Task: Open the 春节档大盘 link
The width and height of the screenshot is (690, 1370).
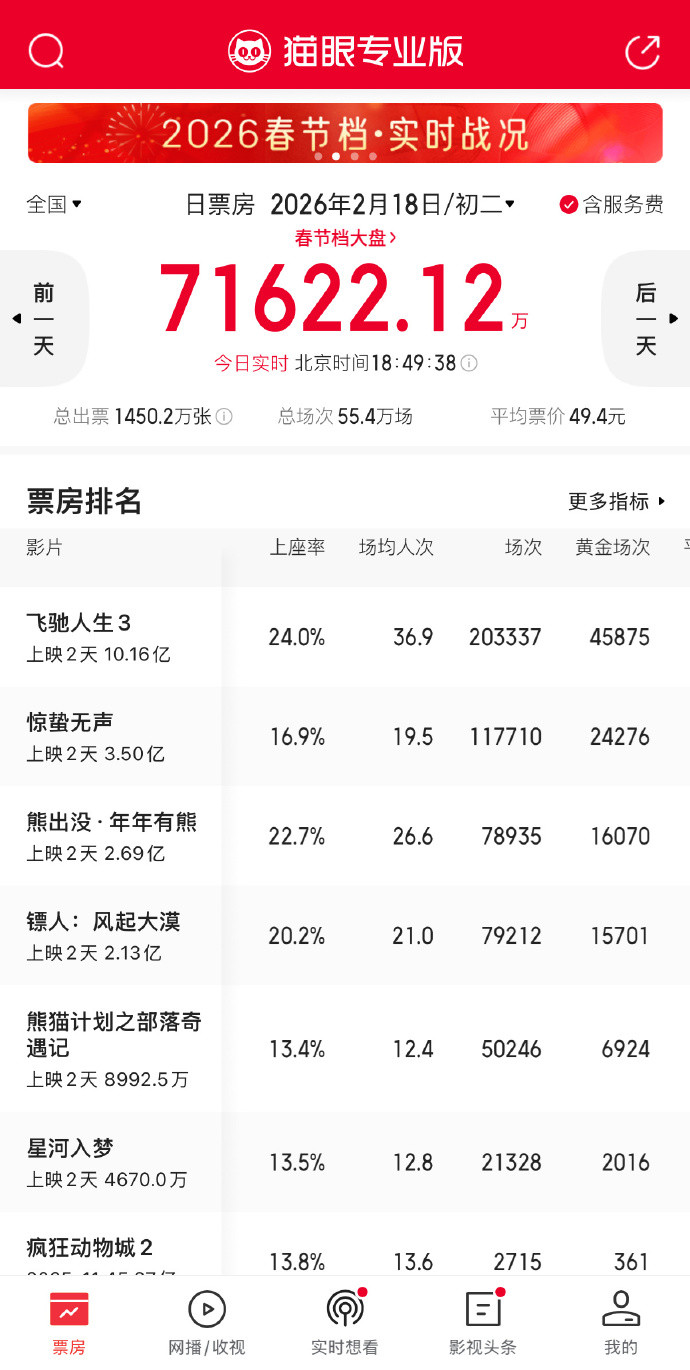Action: (x=345, y=238)
